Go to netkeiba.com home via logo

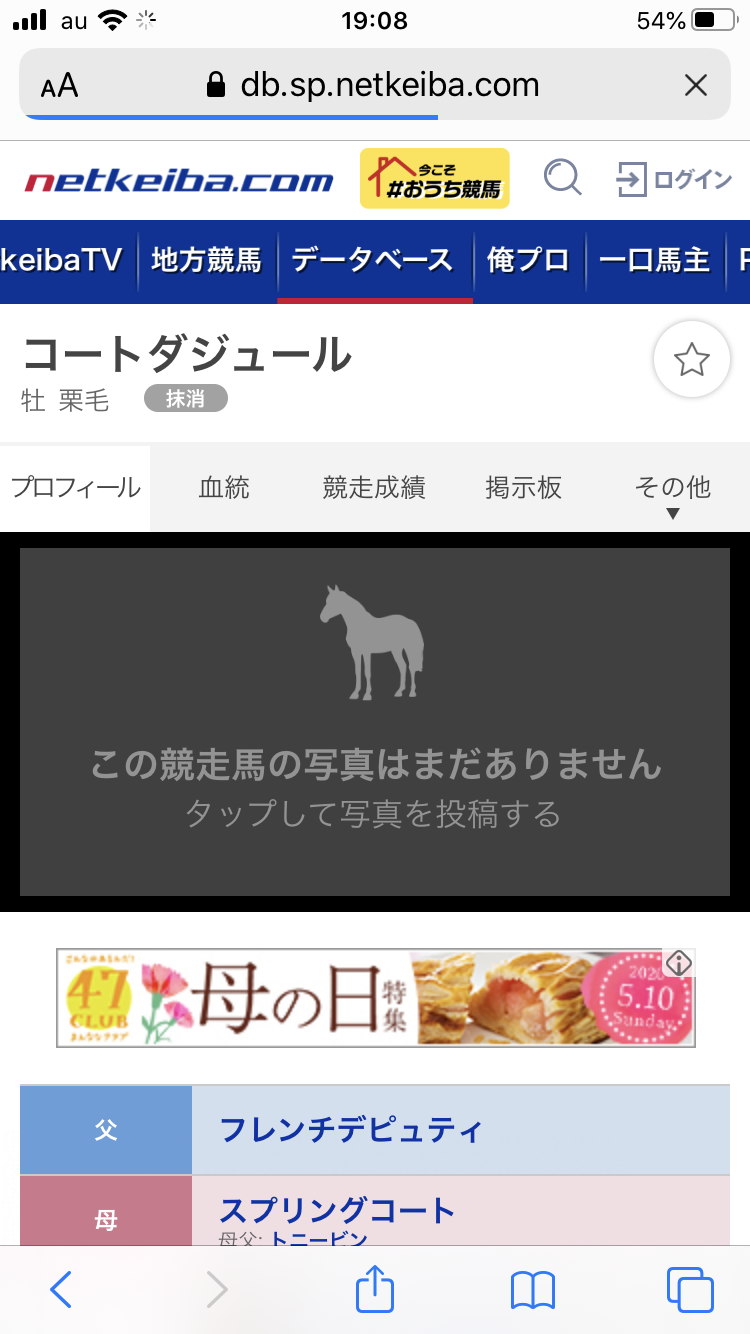179,181
